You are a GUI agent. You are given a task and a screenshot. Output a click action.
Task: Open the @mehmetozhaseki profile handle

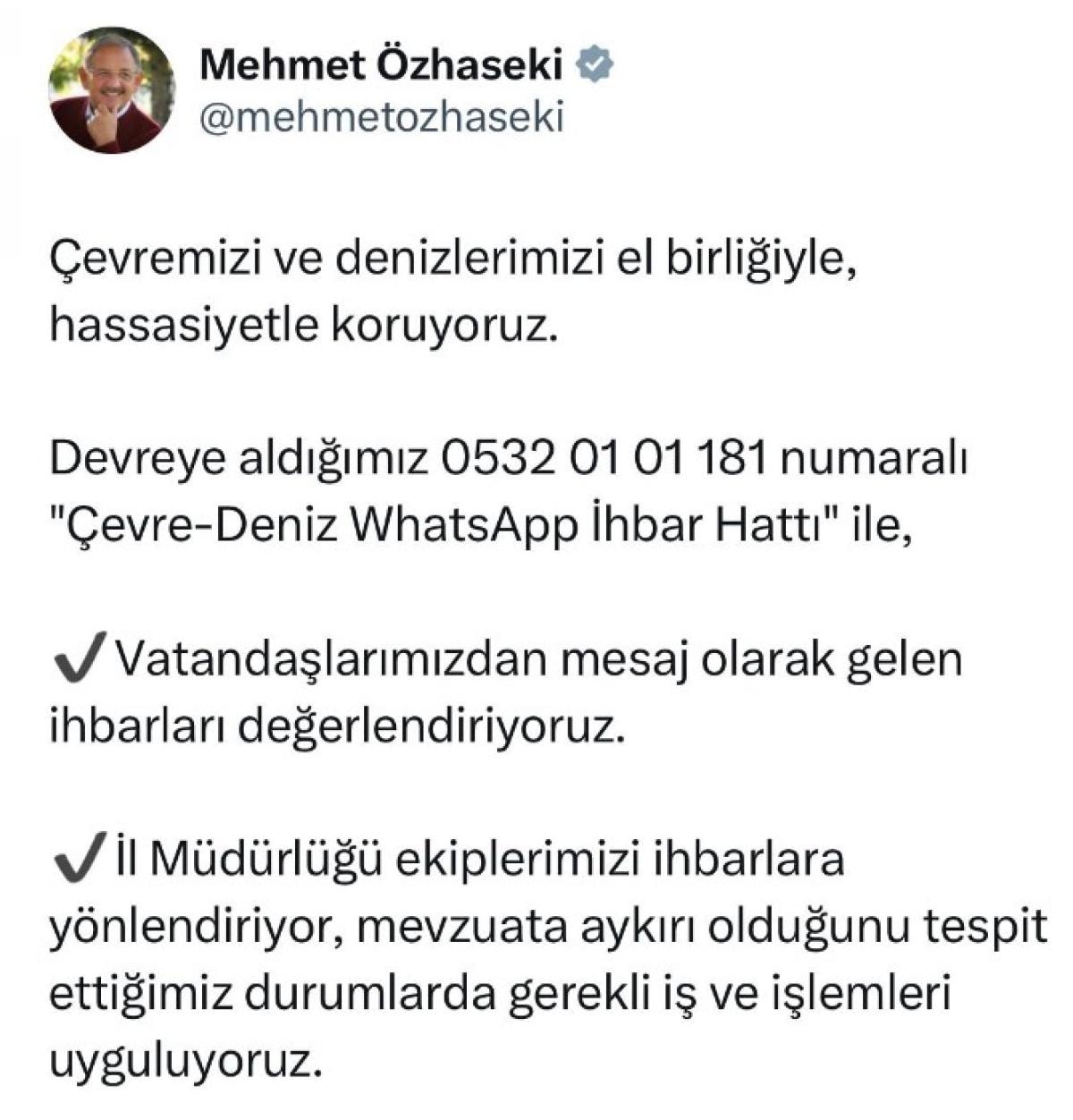point(382,117)
